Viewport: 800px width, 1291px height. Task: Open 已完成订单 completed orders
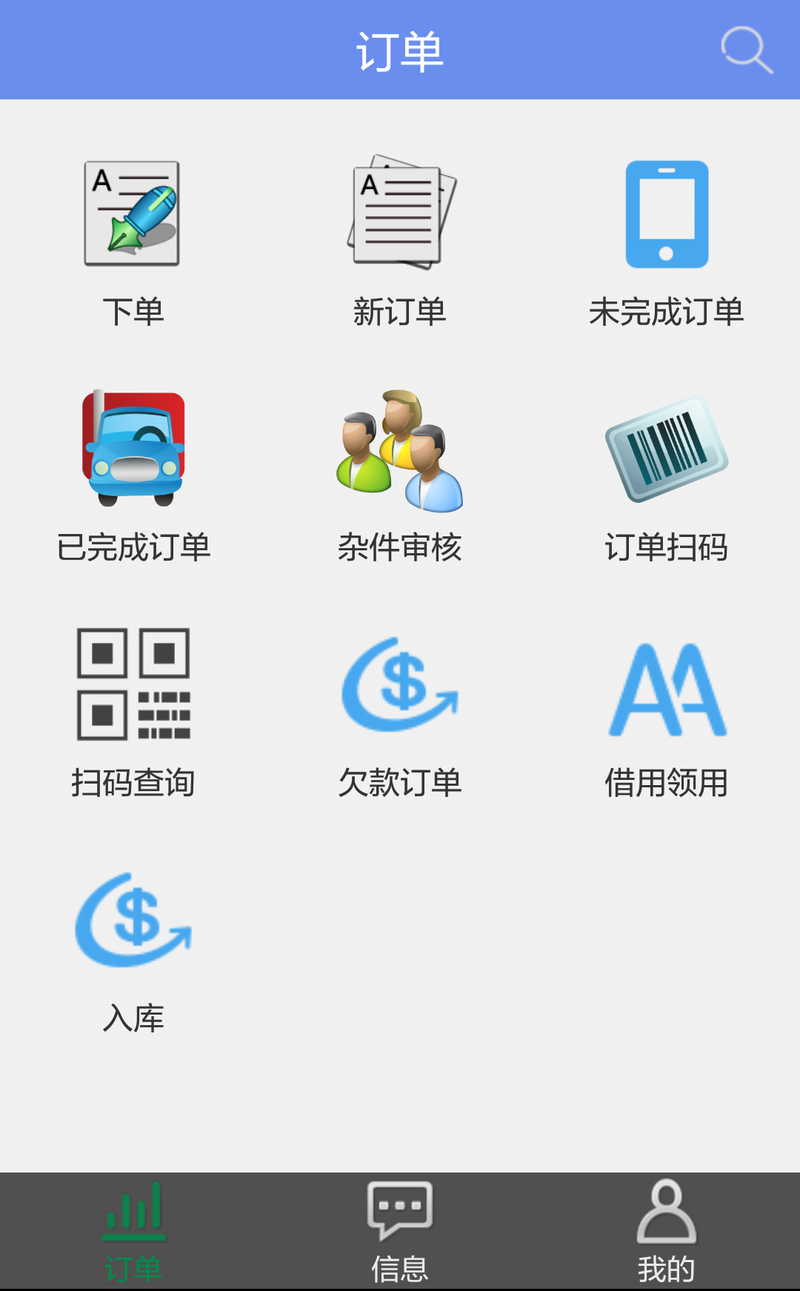click(133, 477)
